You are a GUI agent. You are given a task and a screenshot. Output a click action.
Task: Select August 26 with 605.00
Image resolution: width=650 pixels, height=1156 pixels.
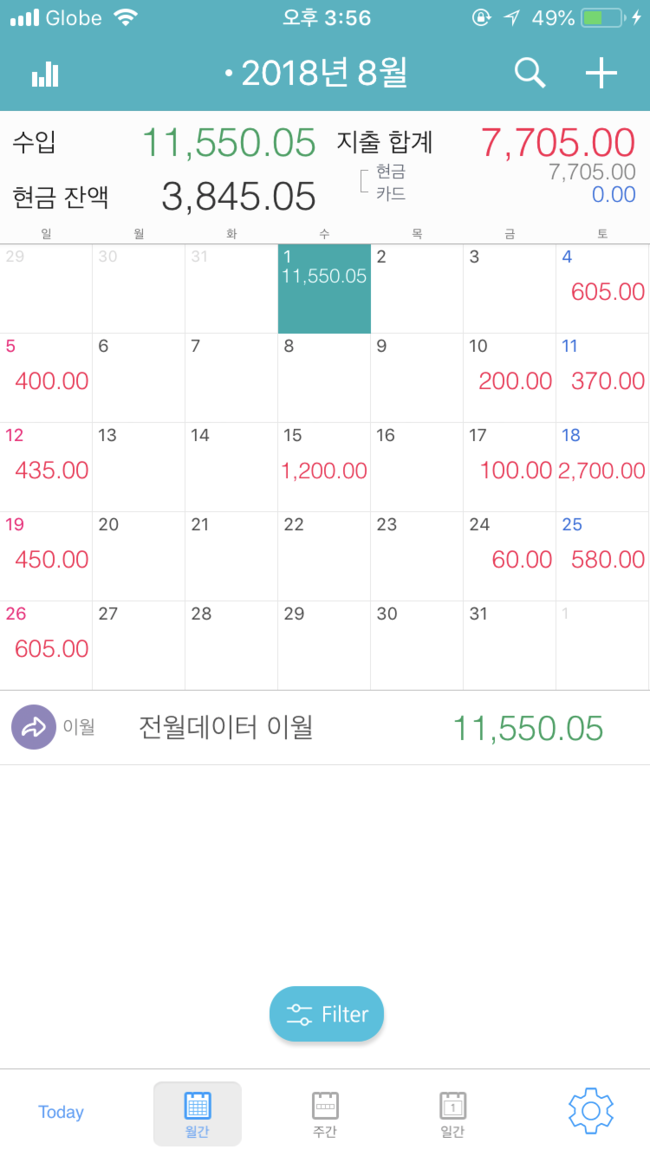tap(46, 645)
